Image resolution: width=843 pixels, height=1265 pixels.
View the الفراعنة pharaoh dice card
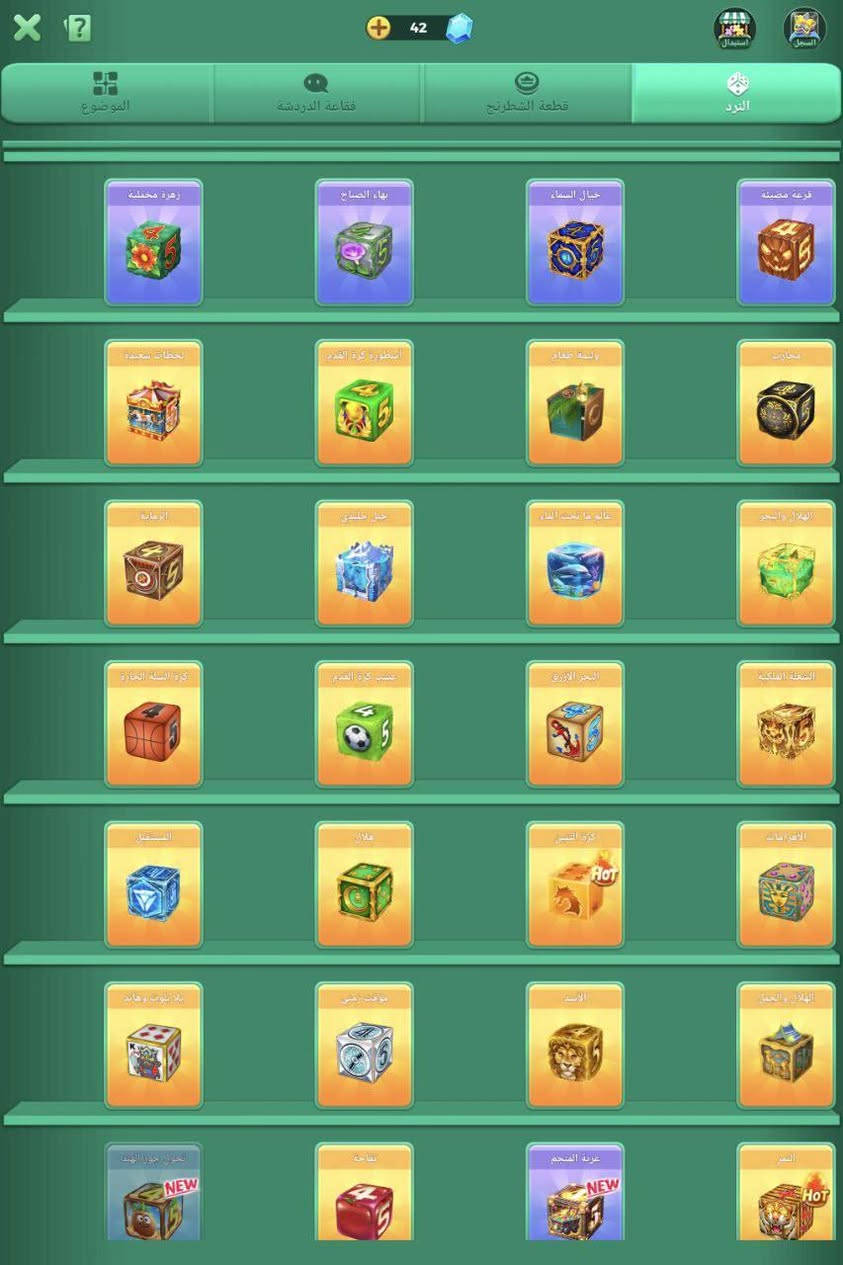point(785,885)
